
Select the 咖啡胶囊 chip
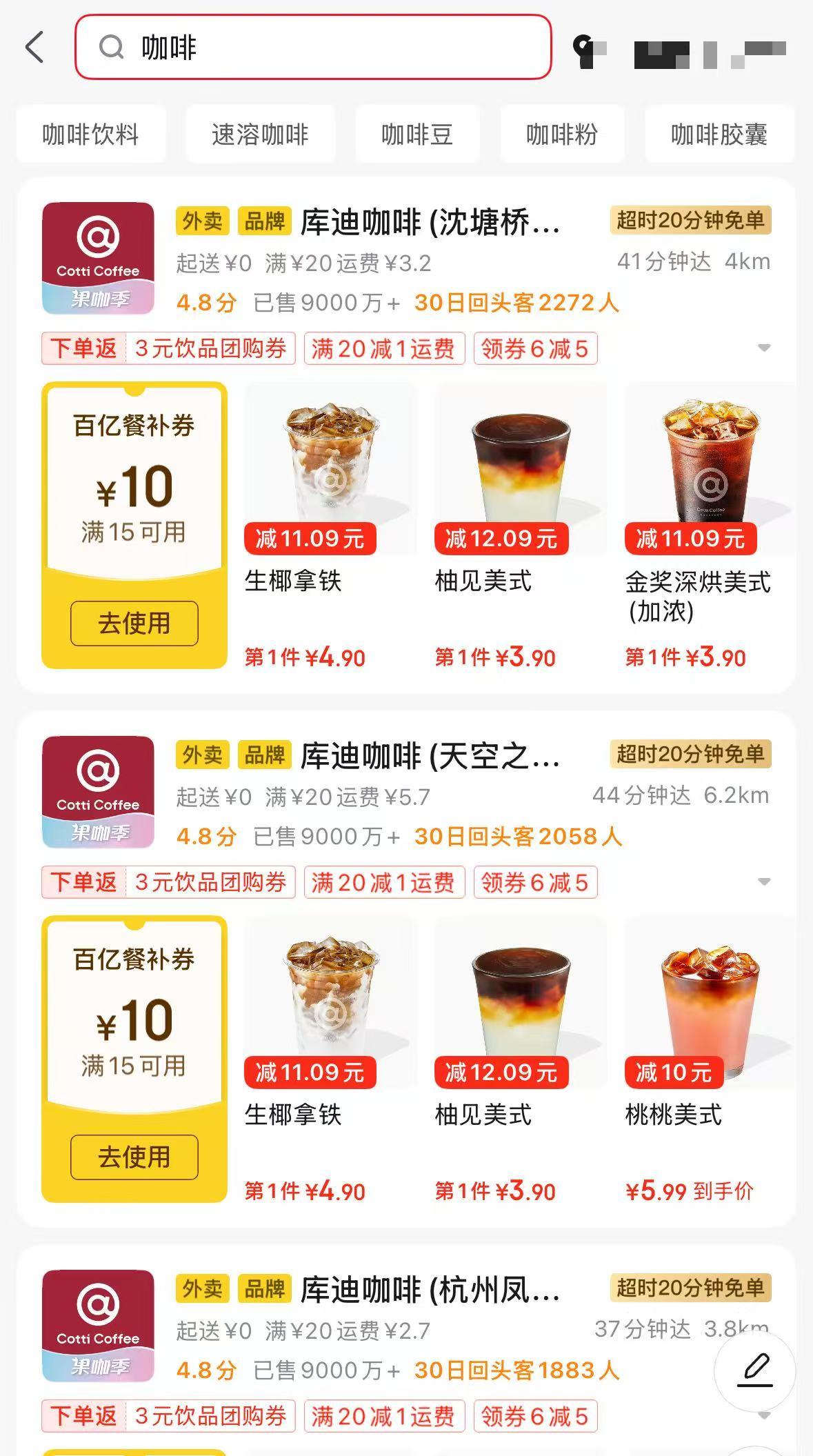coord(719,134)
